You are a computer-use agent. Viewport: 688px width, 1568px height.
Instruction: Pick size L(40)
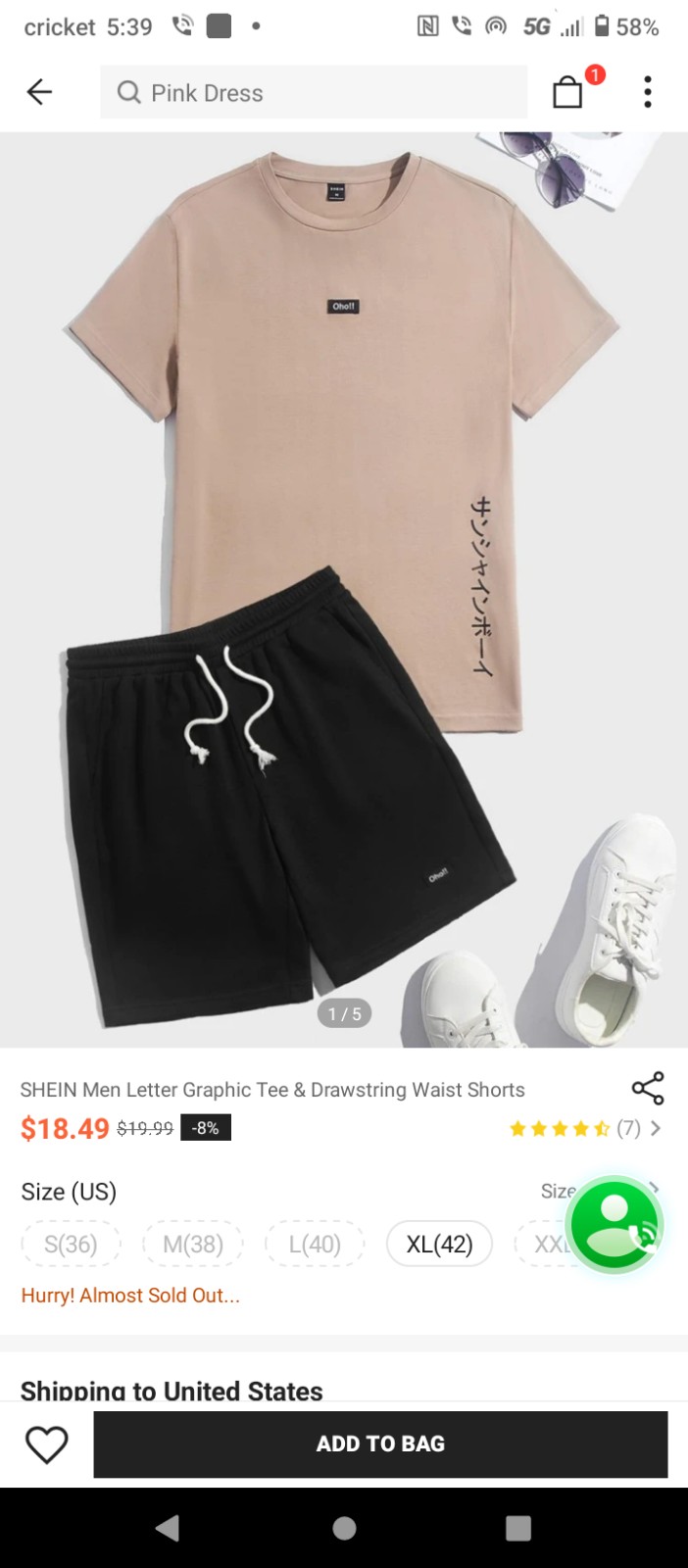tap(315, 1244)
